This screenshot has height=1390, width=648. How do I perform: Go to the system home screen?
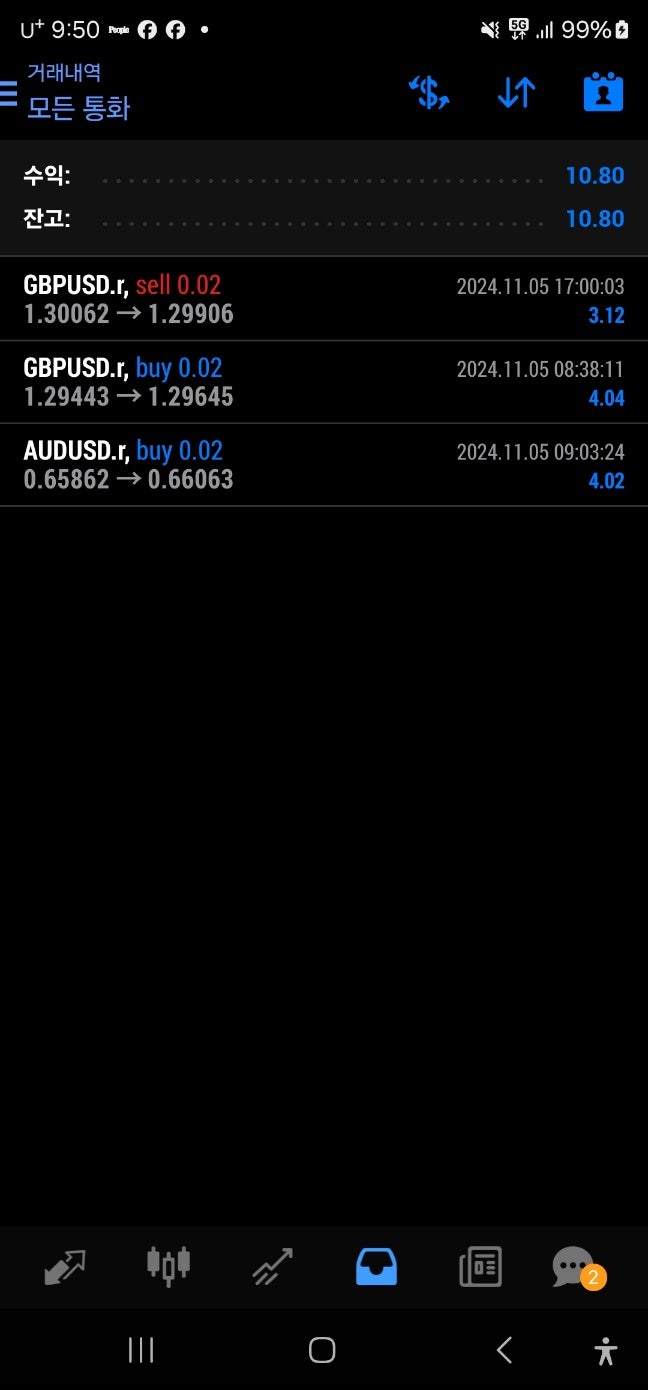pos(322,1350)
